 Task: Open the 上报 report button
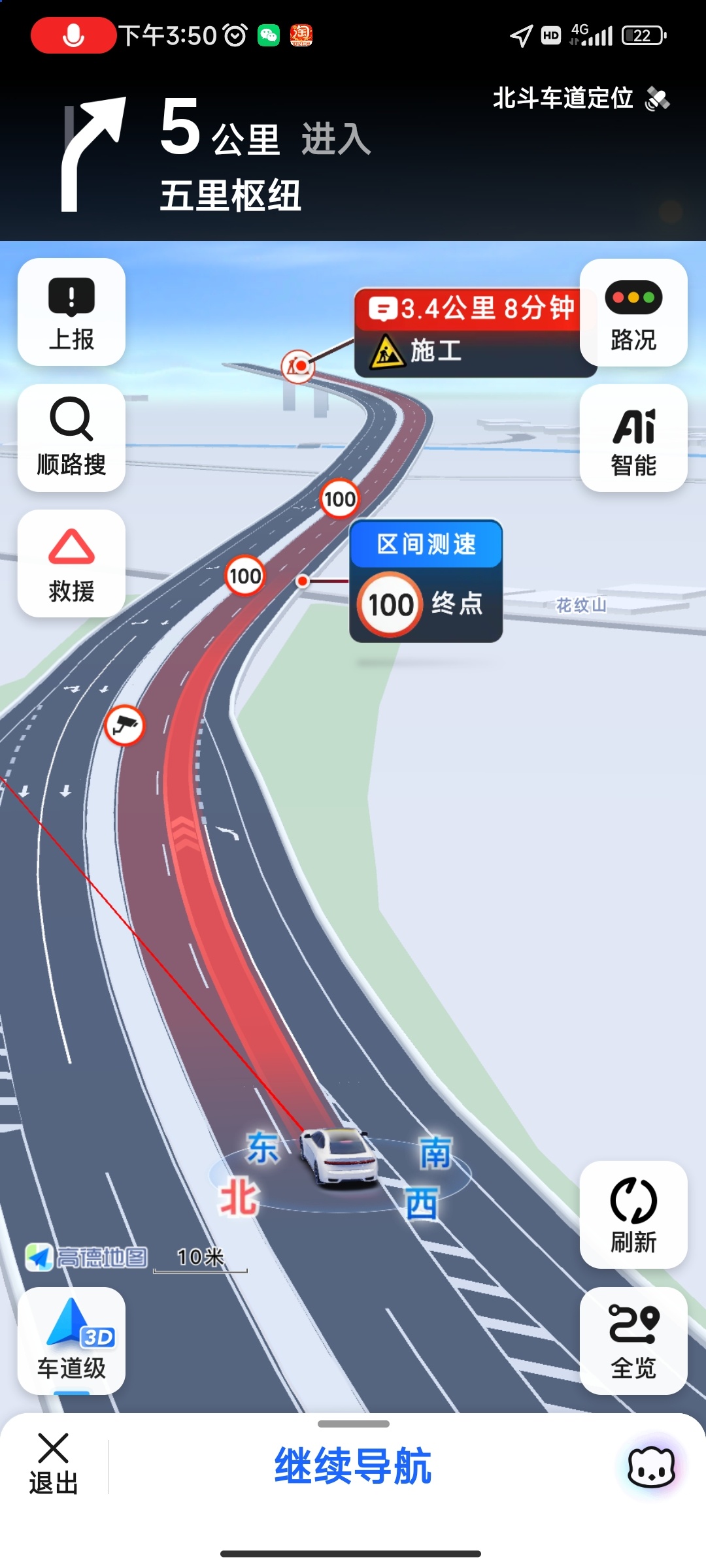click(x=71, y=312)
